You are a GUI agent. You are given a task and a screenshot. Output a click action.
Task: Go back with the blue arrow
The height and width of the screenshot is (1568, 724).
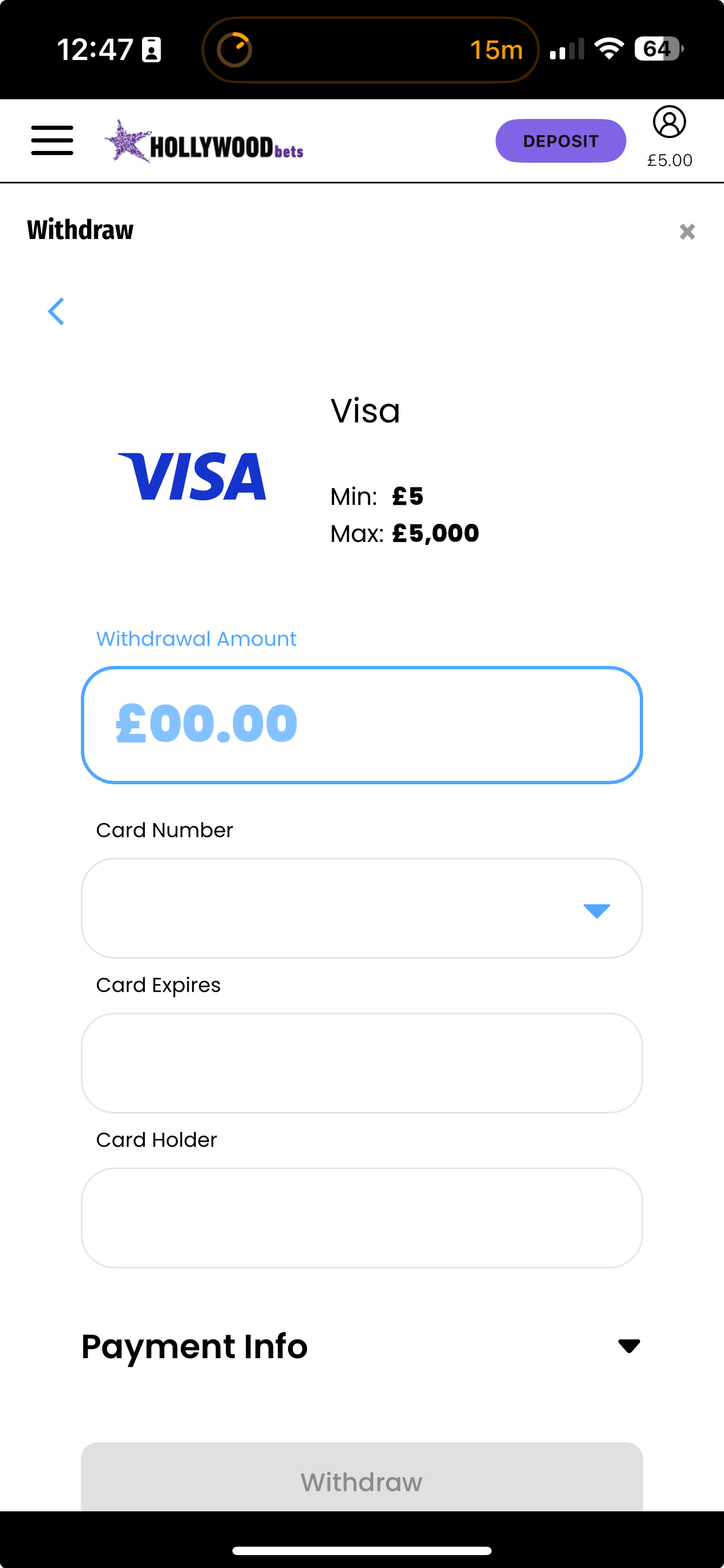point(56,312)
